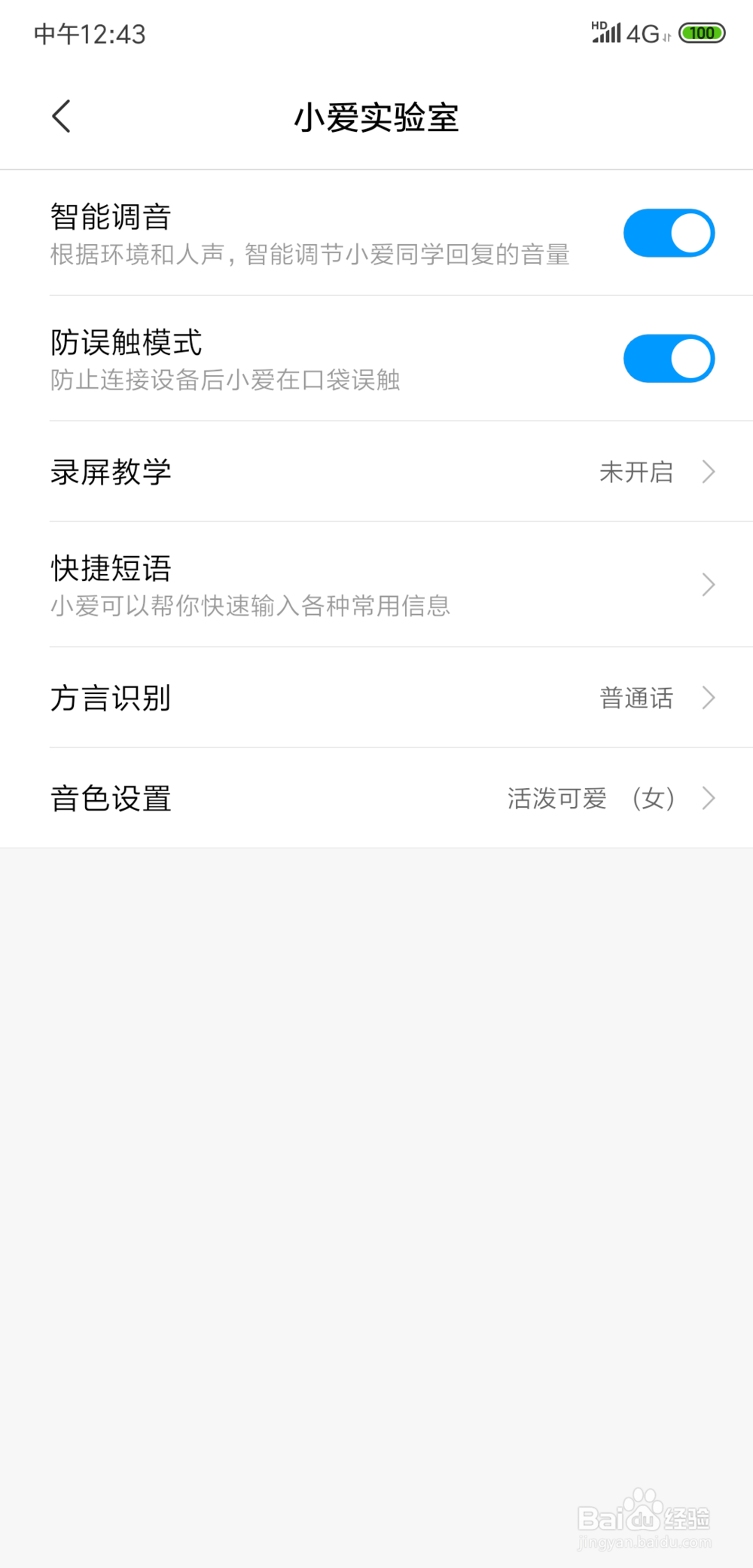
Task: Tap the 未开启 status text
Action: [636, 472]
